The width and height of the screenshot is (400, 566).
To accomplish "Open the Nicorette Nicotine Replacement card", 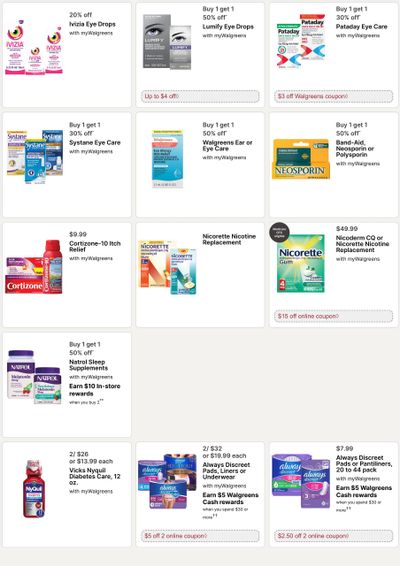I will coord(200,275).
